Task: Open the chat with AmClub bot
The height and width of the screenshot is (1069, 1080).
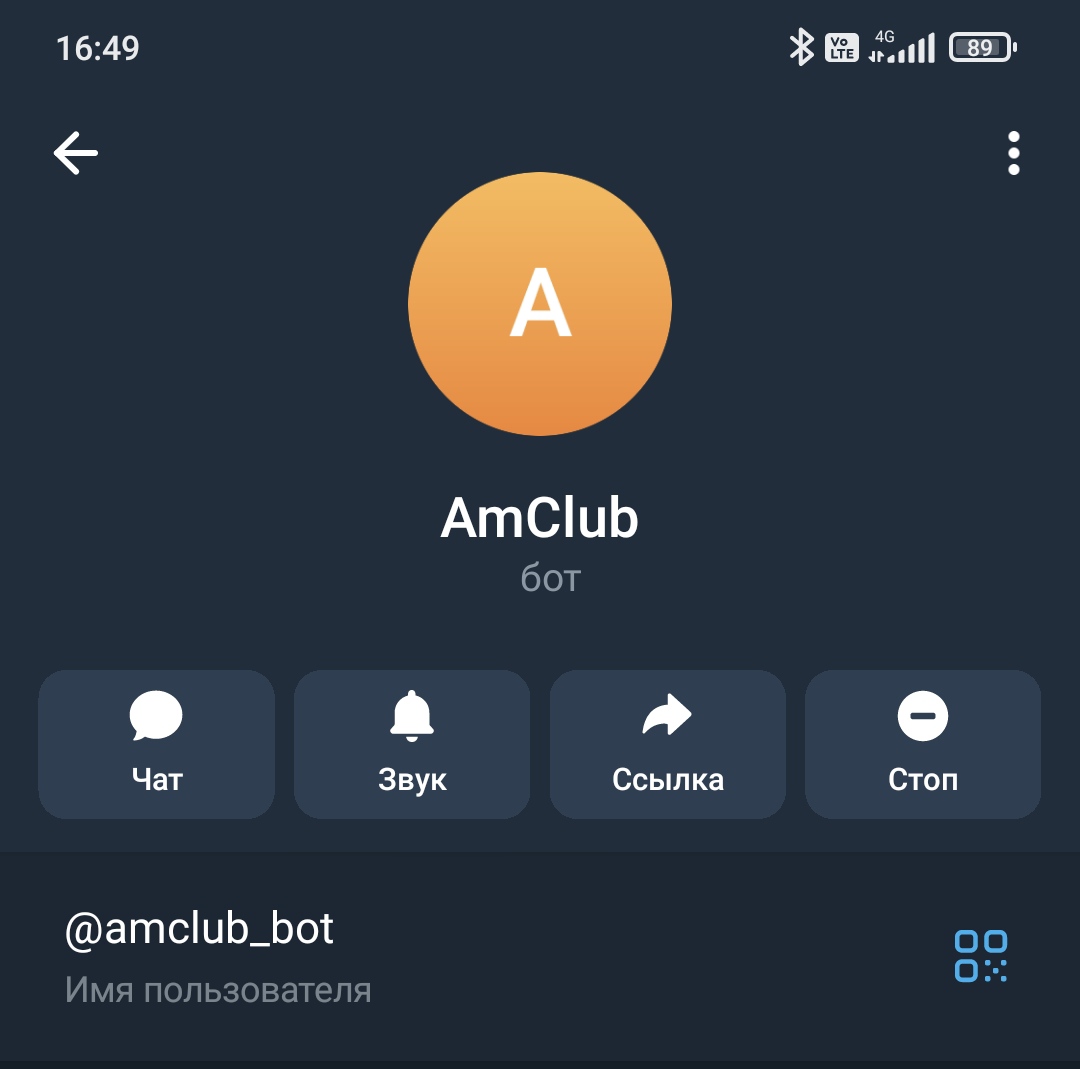Action: click(x=157, y=744)
